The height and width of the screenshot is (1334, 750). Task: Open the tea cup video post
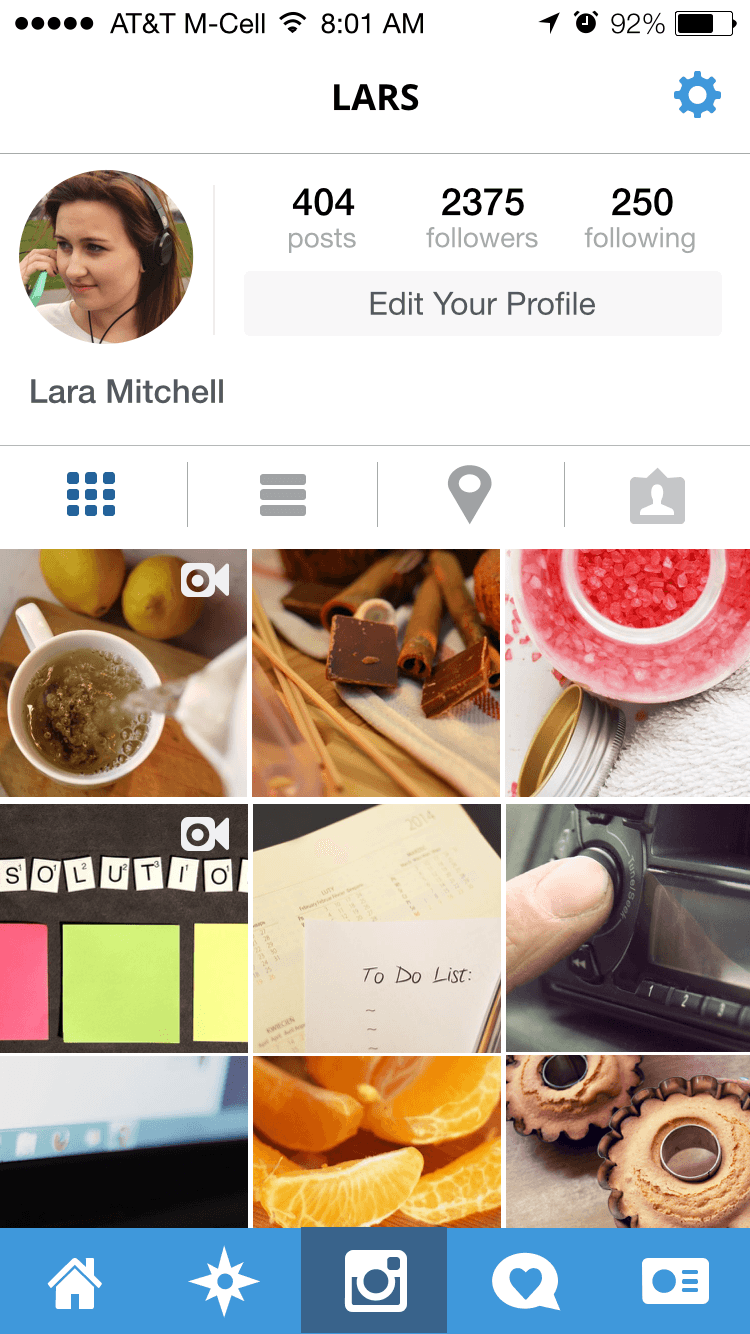point(123,672)
